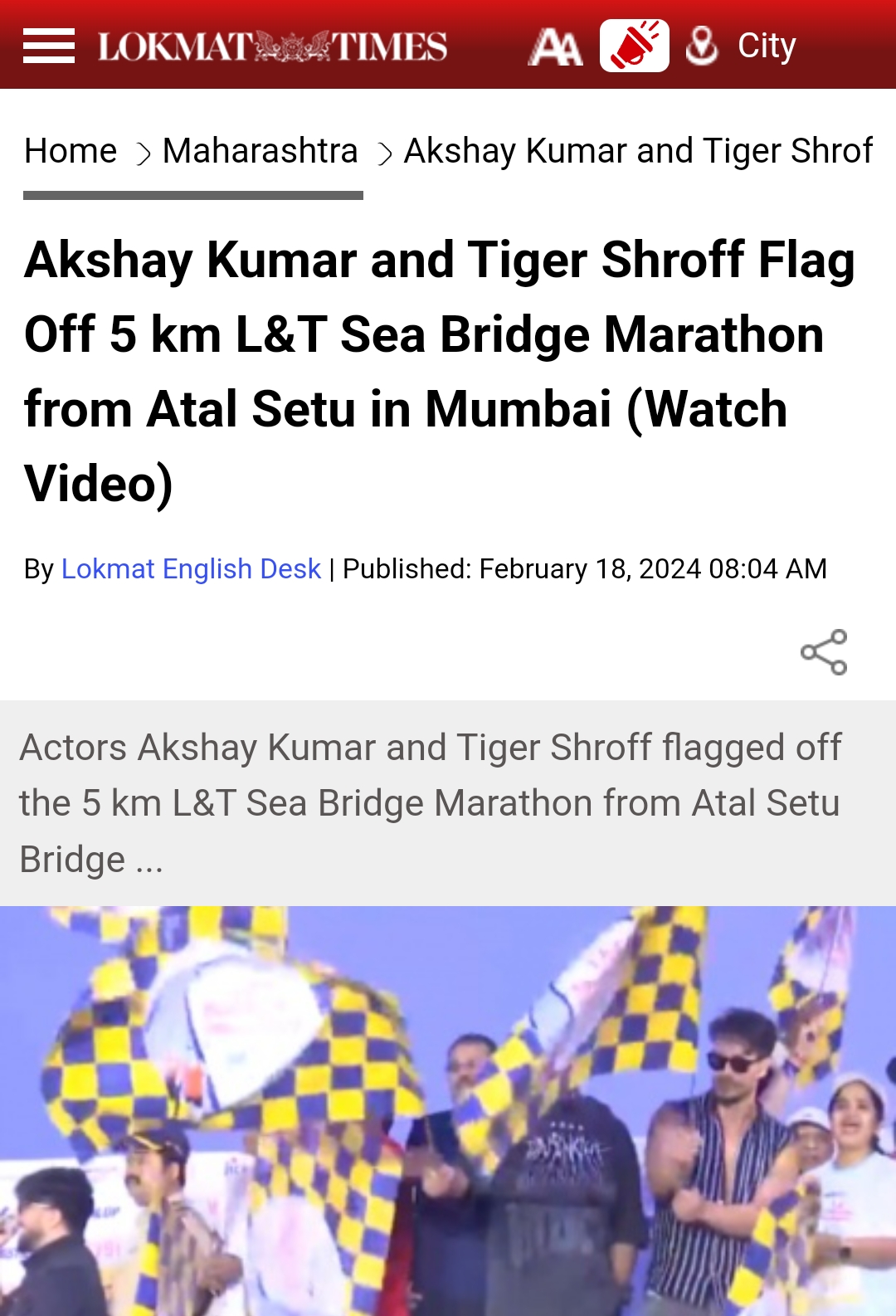896x1316 pixels.
Task: Tap the Lokmat Times logo
Action: point(272,46)
